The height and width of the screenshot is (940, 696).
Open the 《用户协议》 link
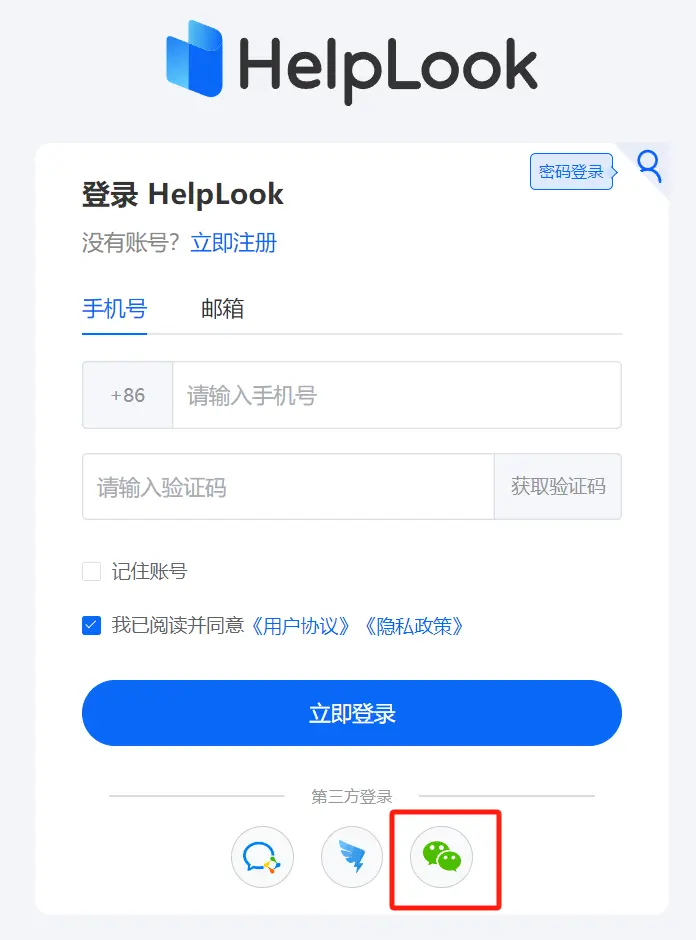pos(300,626)
